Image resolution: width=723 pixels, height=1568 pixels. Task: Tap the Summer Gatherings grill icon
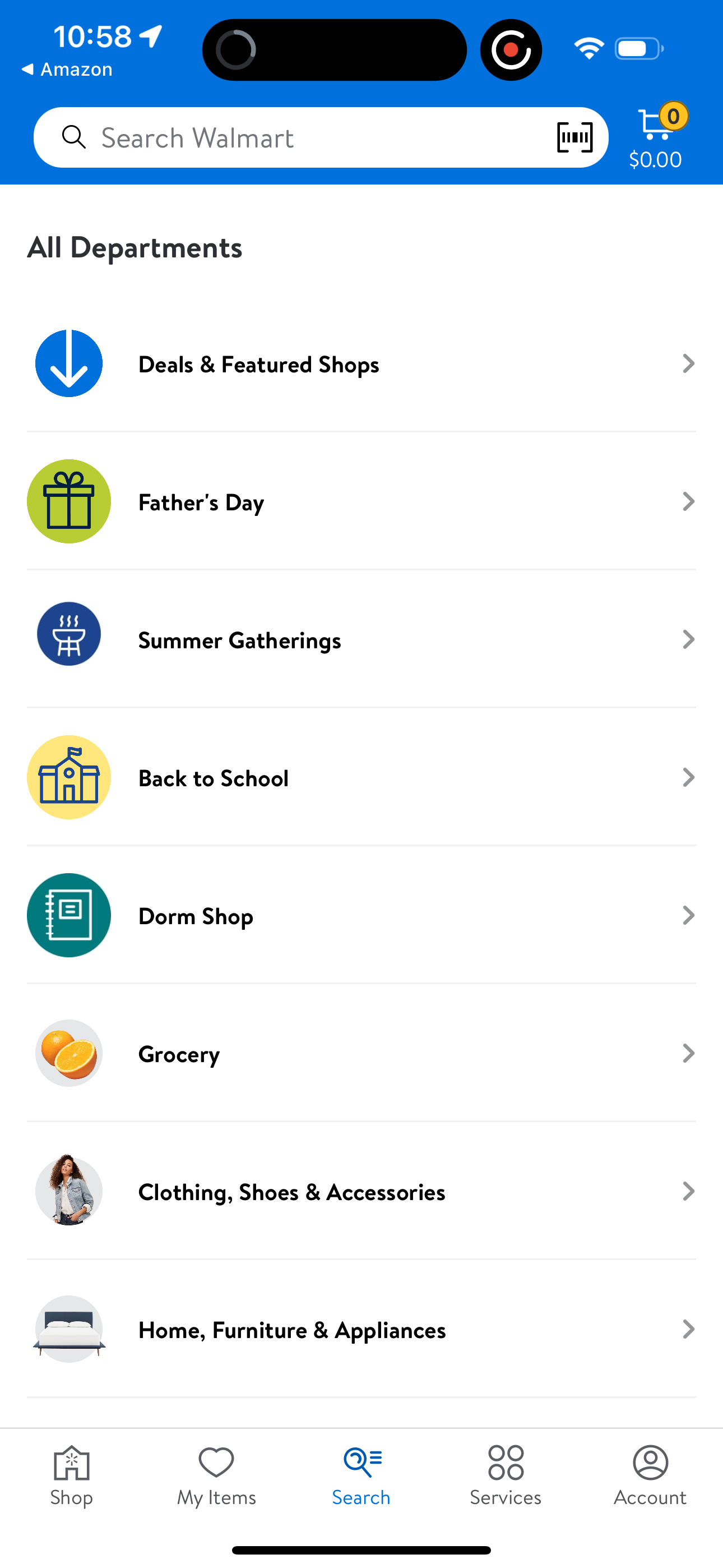coord(69,639)
